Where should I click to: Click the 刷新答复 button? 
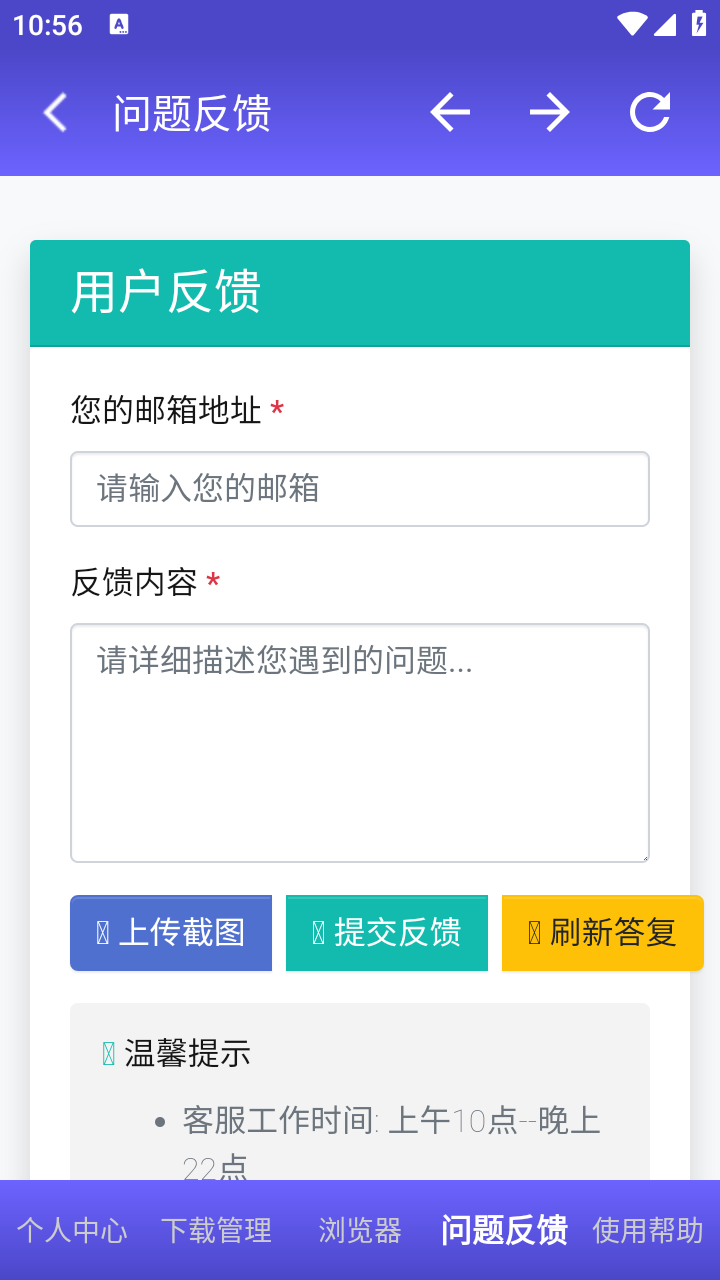[x=602, y=932]
